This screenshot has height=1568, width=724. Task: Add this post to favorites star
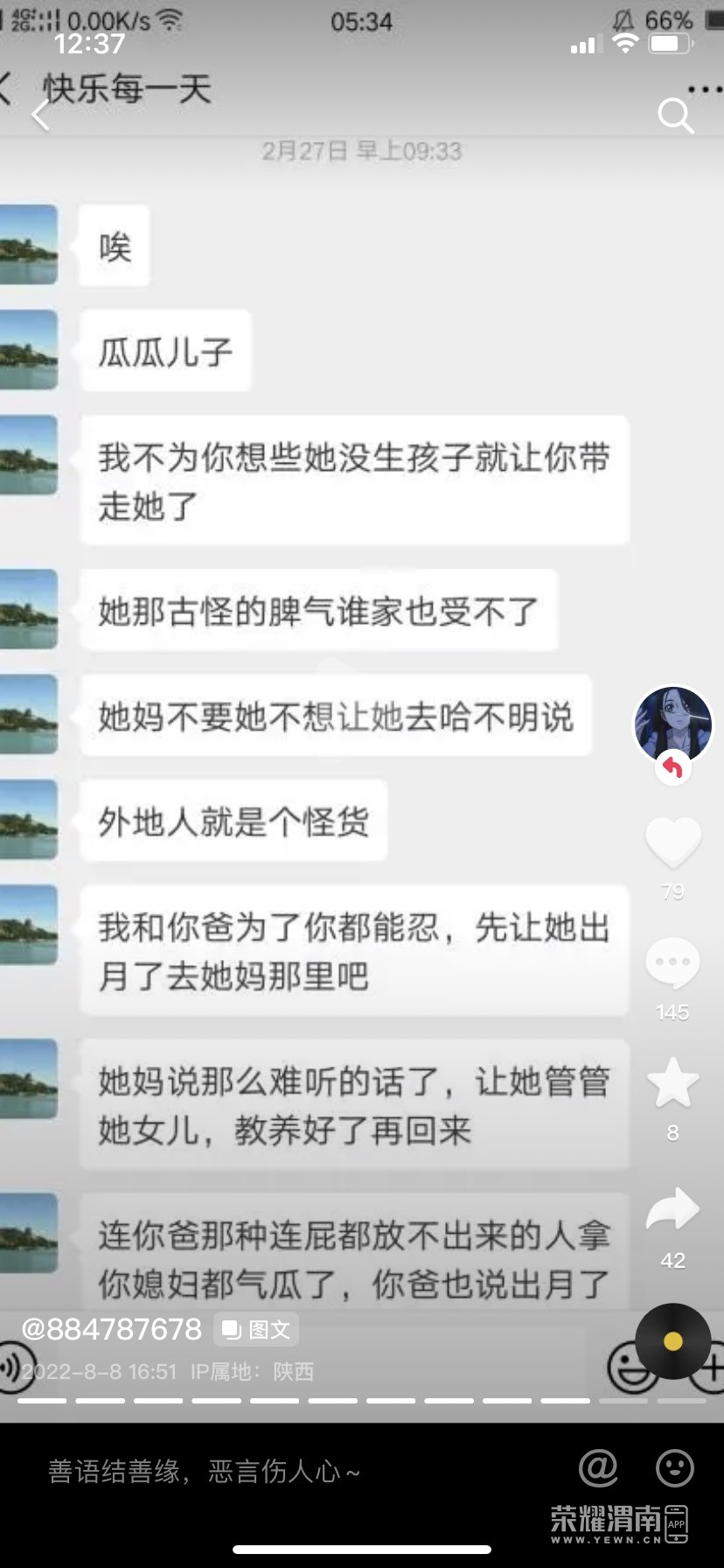pyautogui.click(x=672, y=1083)
